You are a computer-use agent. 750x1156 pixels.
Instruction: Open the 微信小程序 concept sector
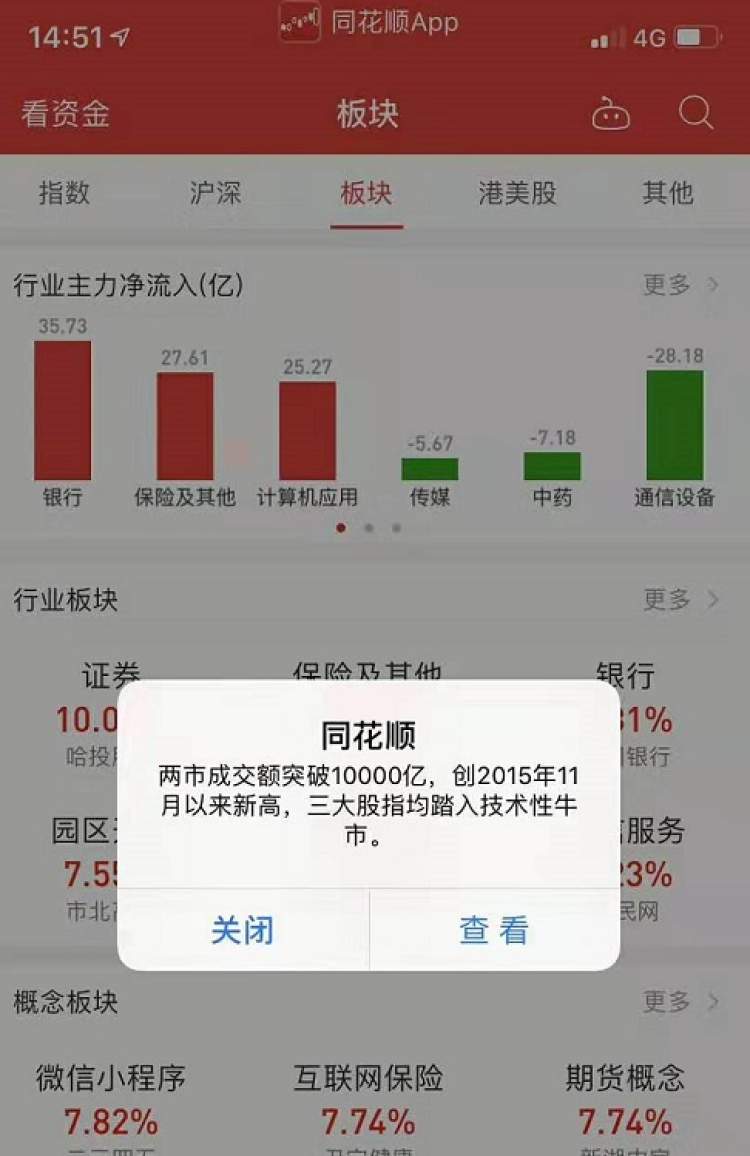click(x=110, y=1098)
